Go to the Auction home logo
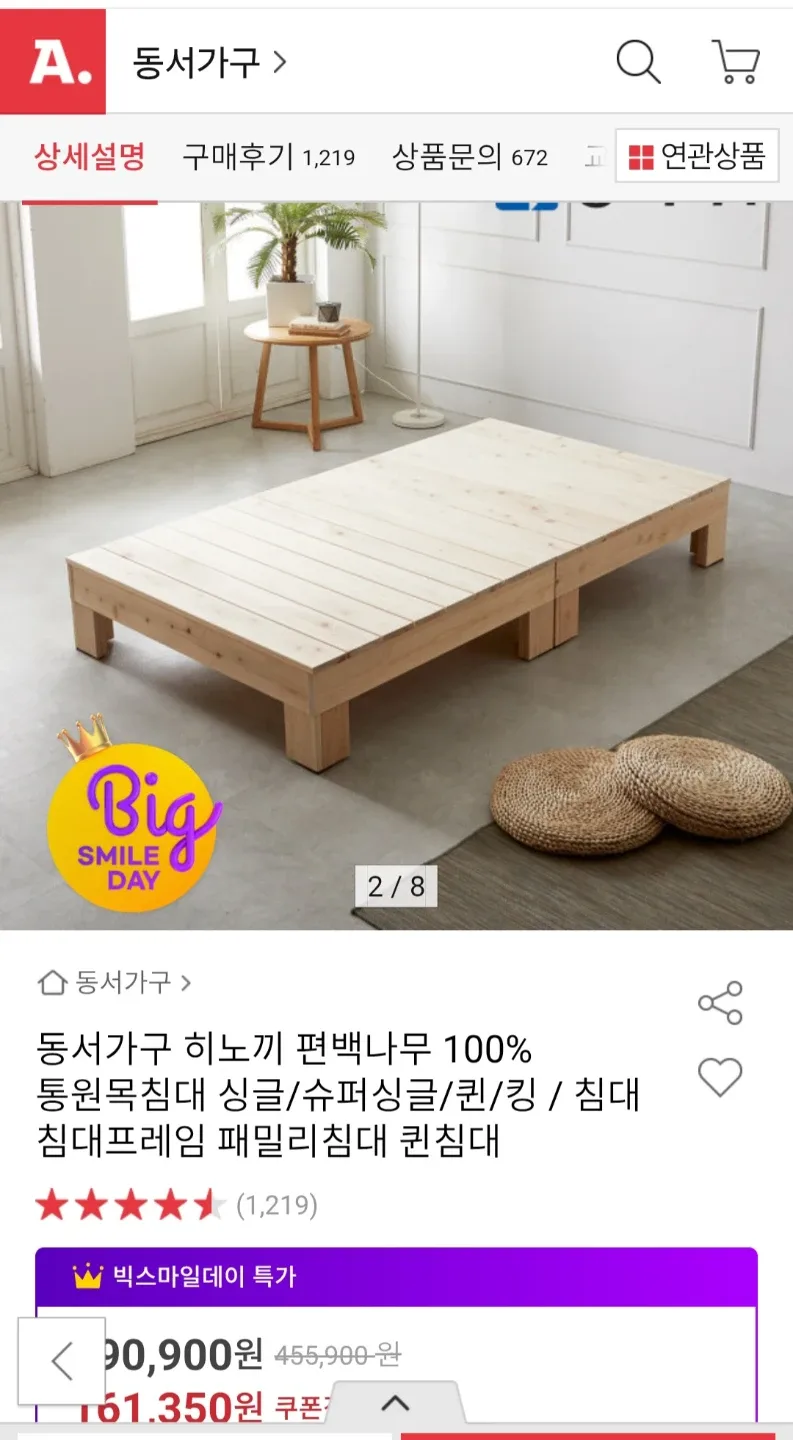Viewport: 793px width, 1440px height. [x=53, y=62]
